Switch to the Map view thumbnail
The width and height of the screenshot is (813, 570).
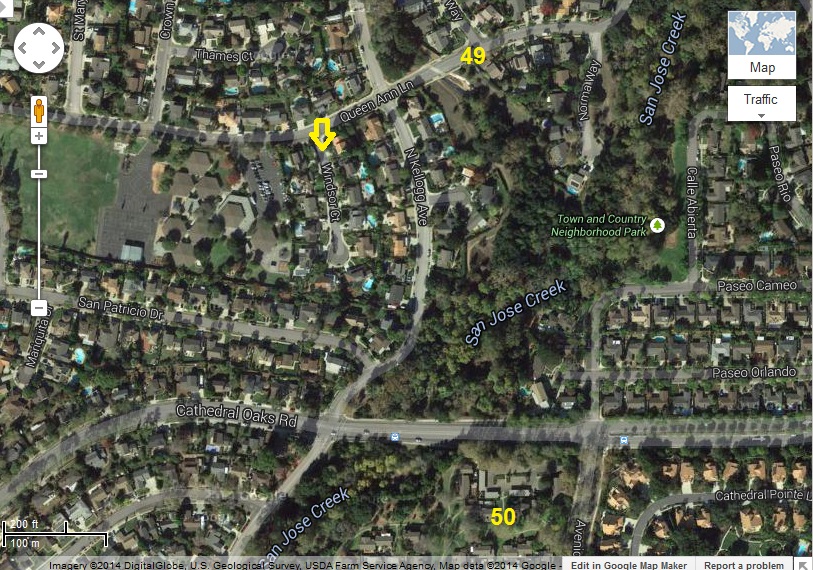(x=761, y=45)
